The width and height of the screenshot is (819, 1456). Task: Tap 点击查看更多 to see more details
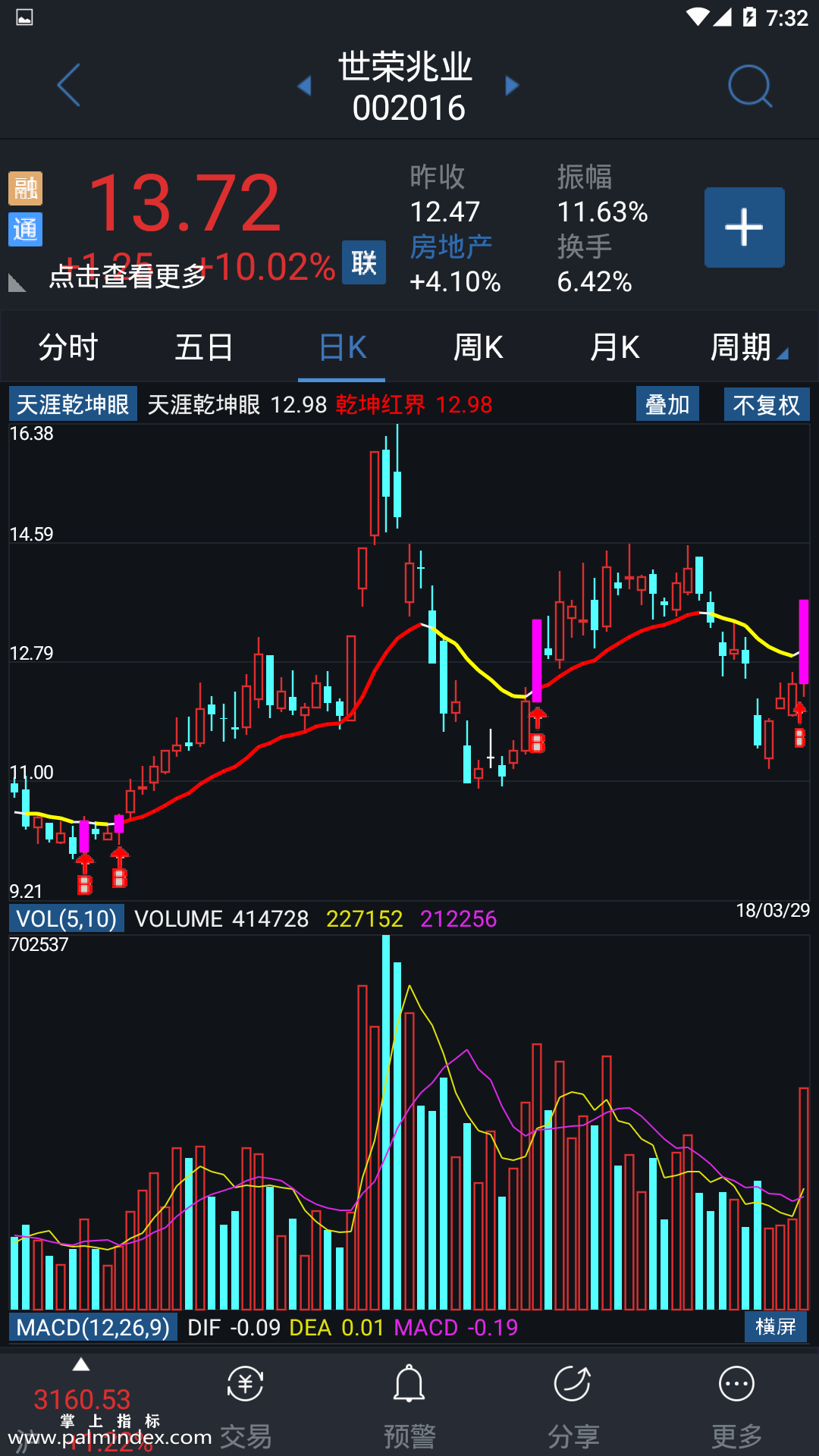point(127,277)
